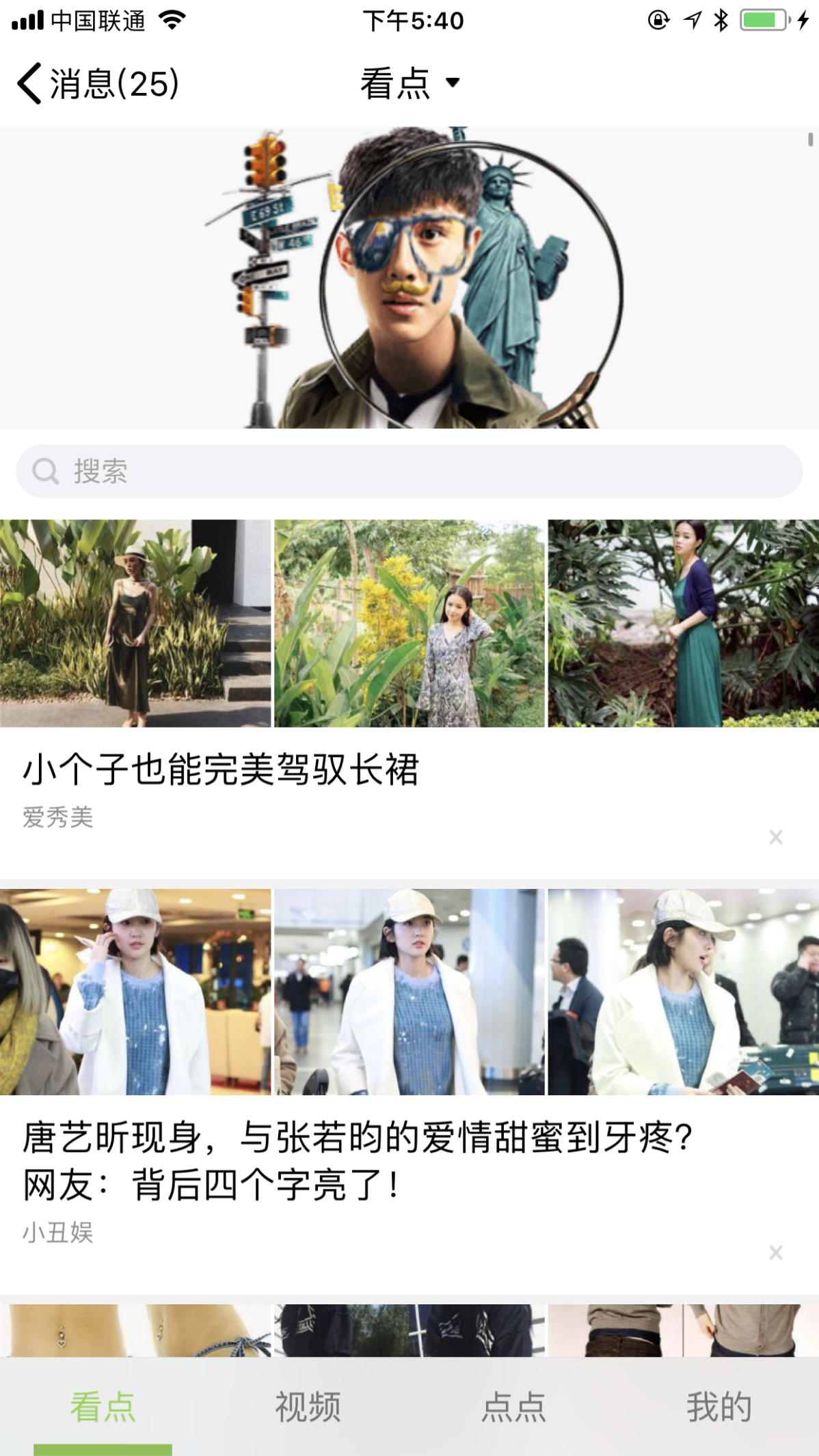
Task: Open the 我的 tab
Action: coord(719,1407)
